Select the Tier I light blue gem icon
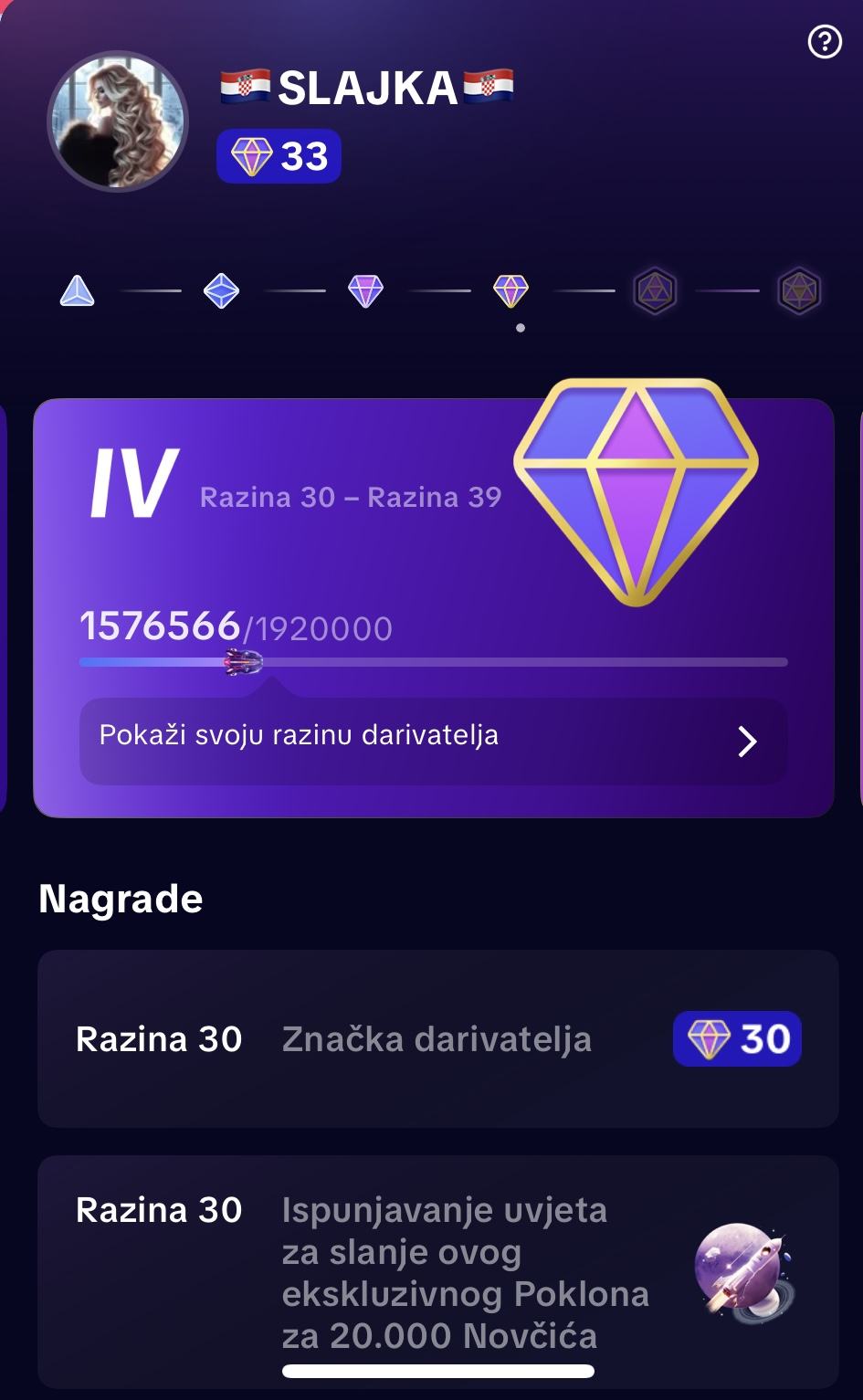The width and height of the screenshot is (863, 1400). point(78,290)
